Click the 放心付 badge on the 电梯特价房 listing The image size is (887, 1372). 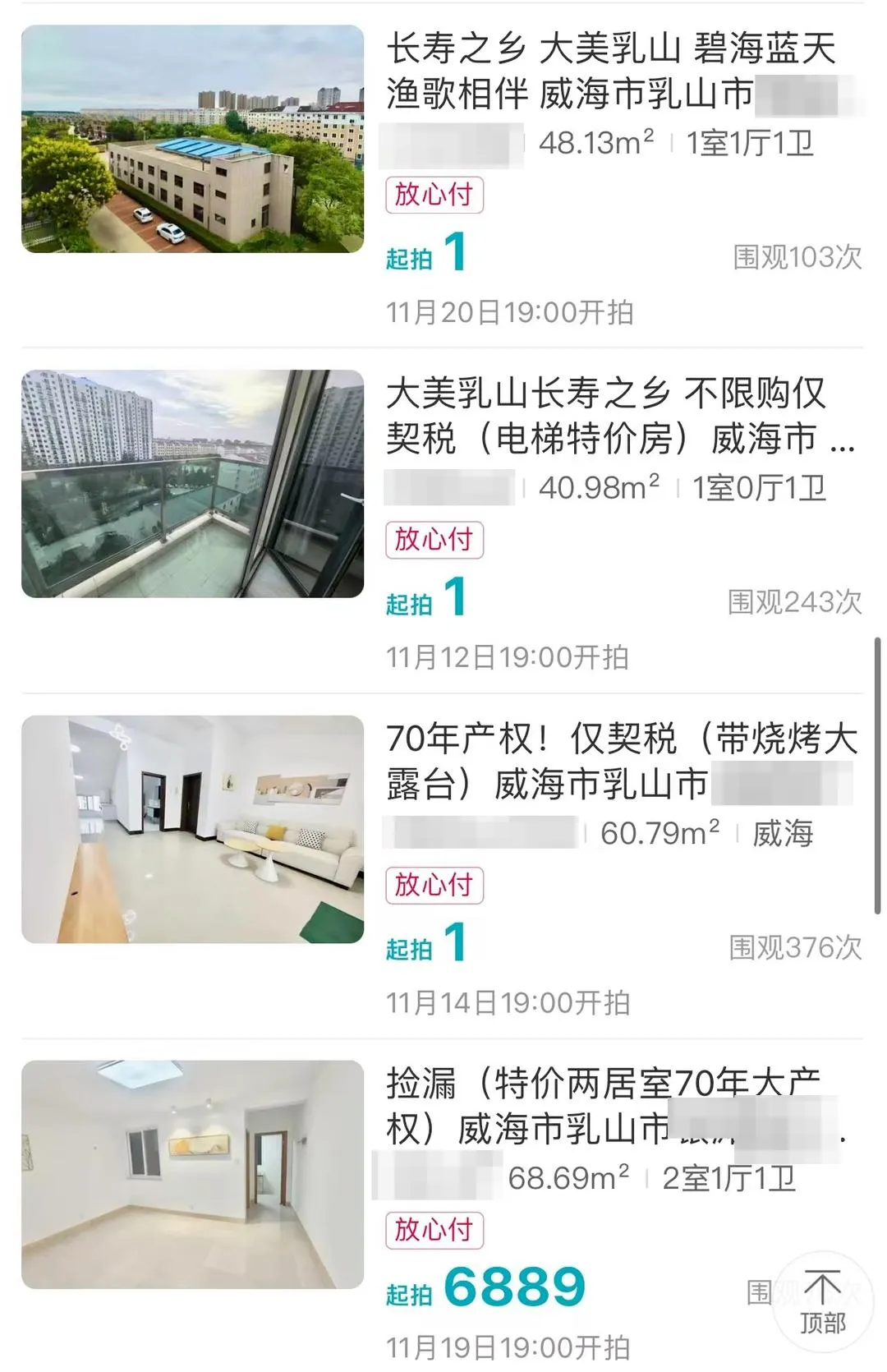(x=434, y=541)
